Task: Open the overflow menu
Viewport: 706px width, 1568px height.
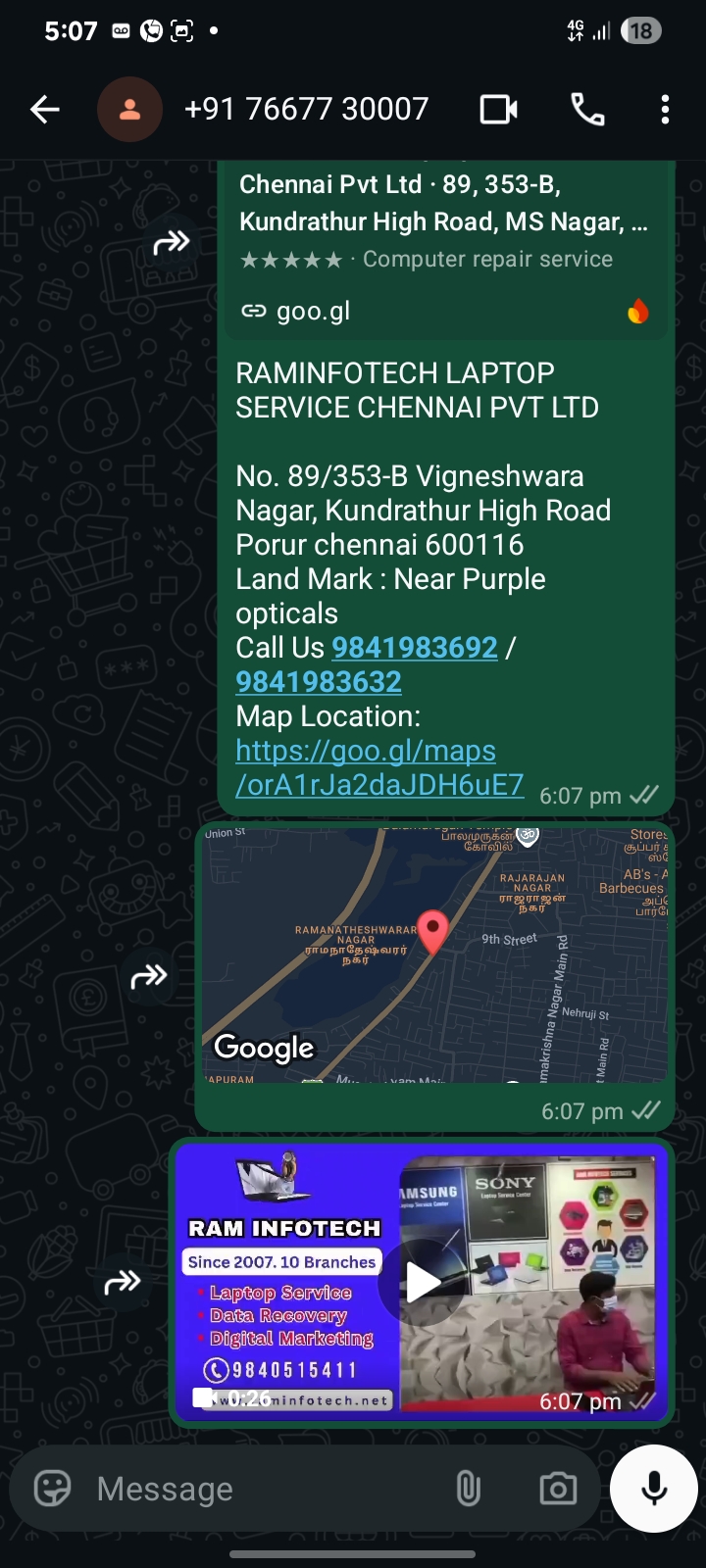Action: (x=665, y=110)
